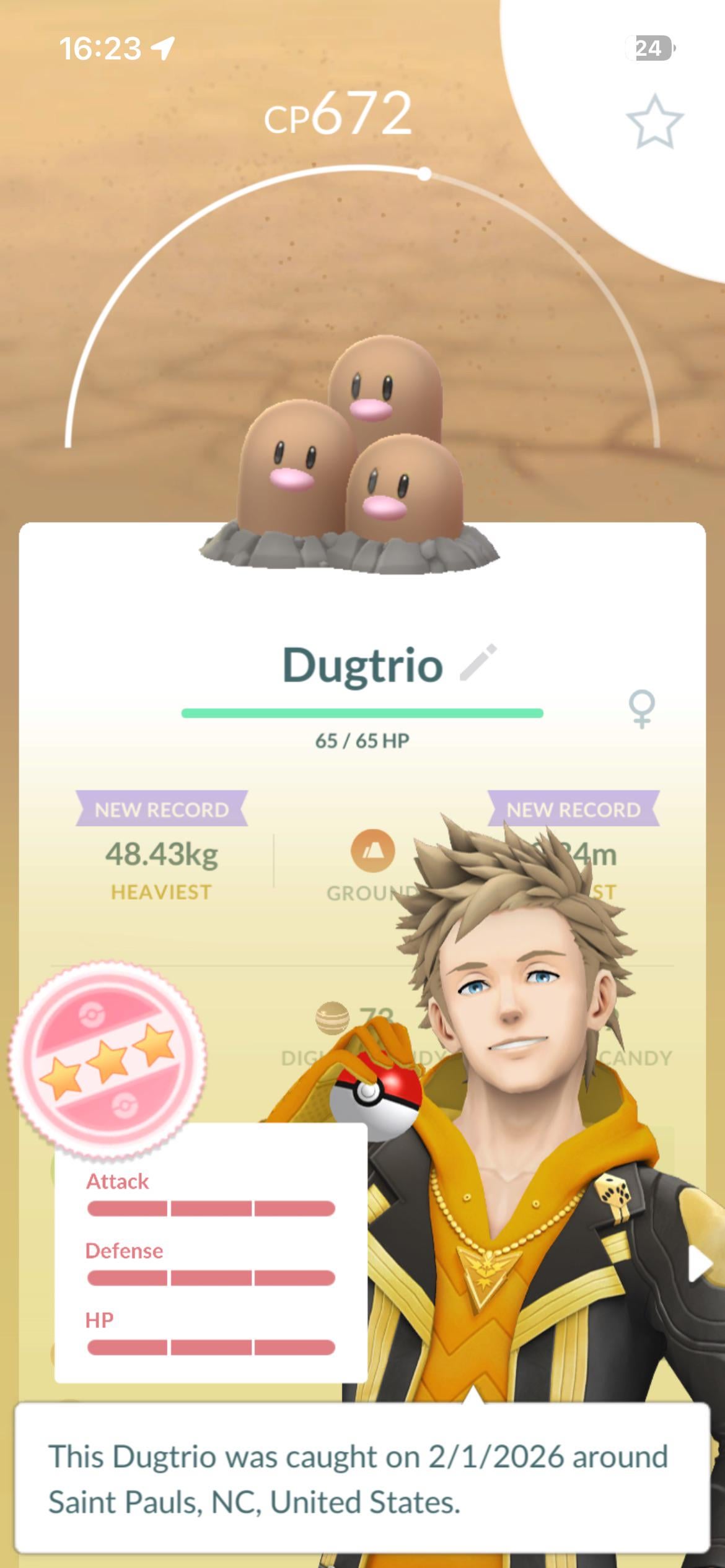
Task: Mark Dugtrio as favorite with the star
Action: pyautogui.click(x=654, y=121)
